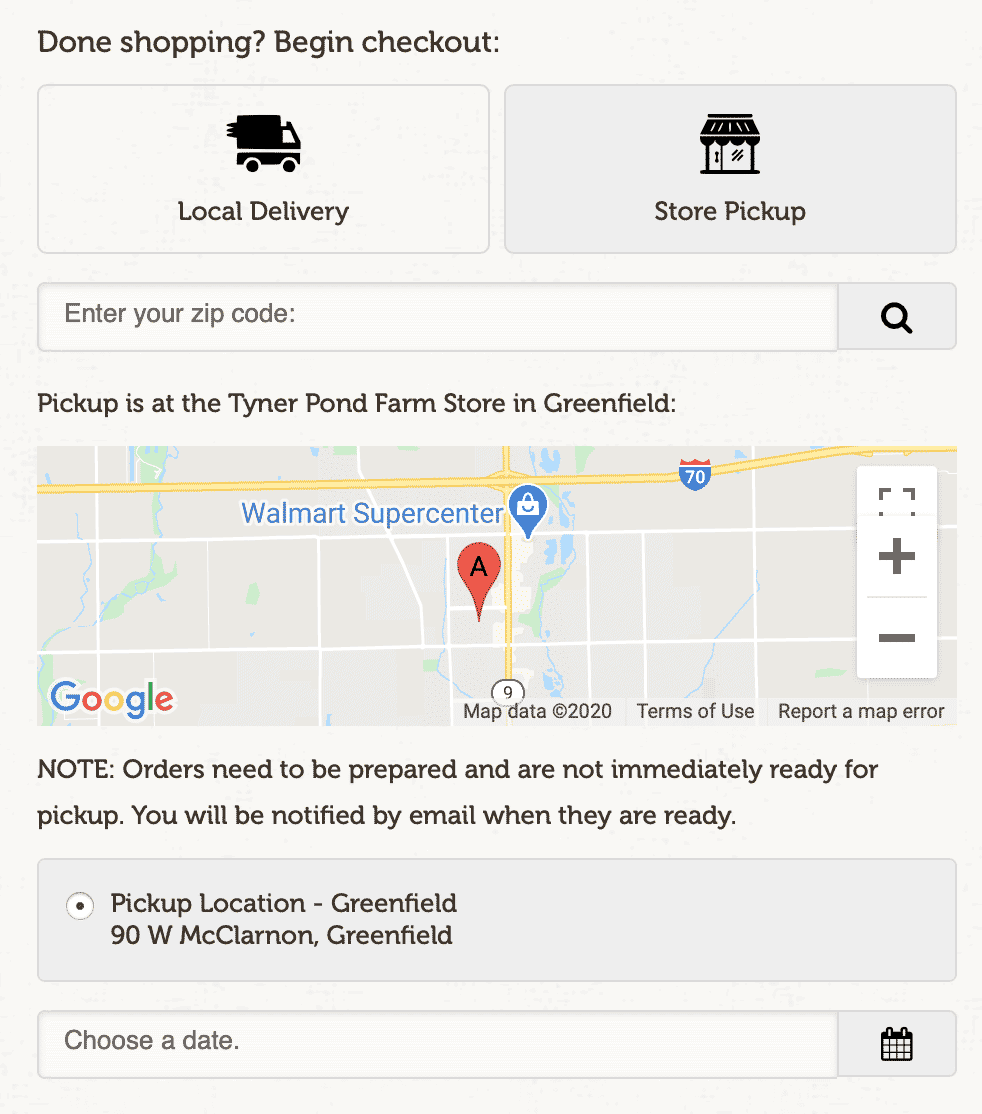
Task: Report a map error
Action: (x=861, y=711)
